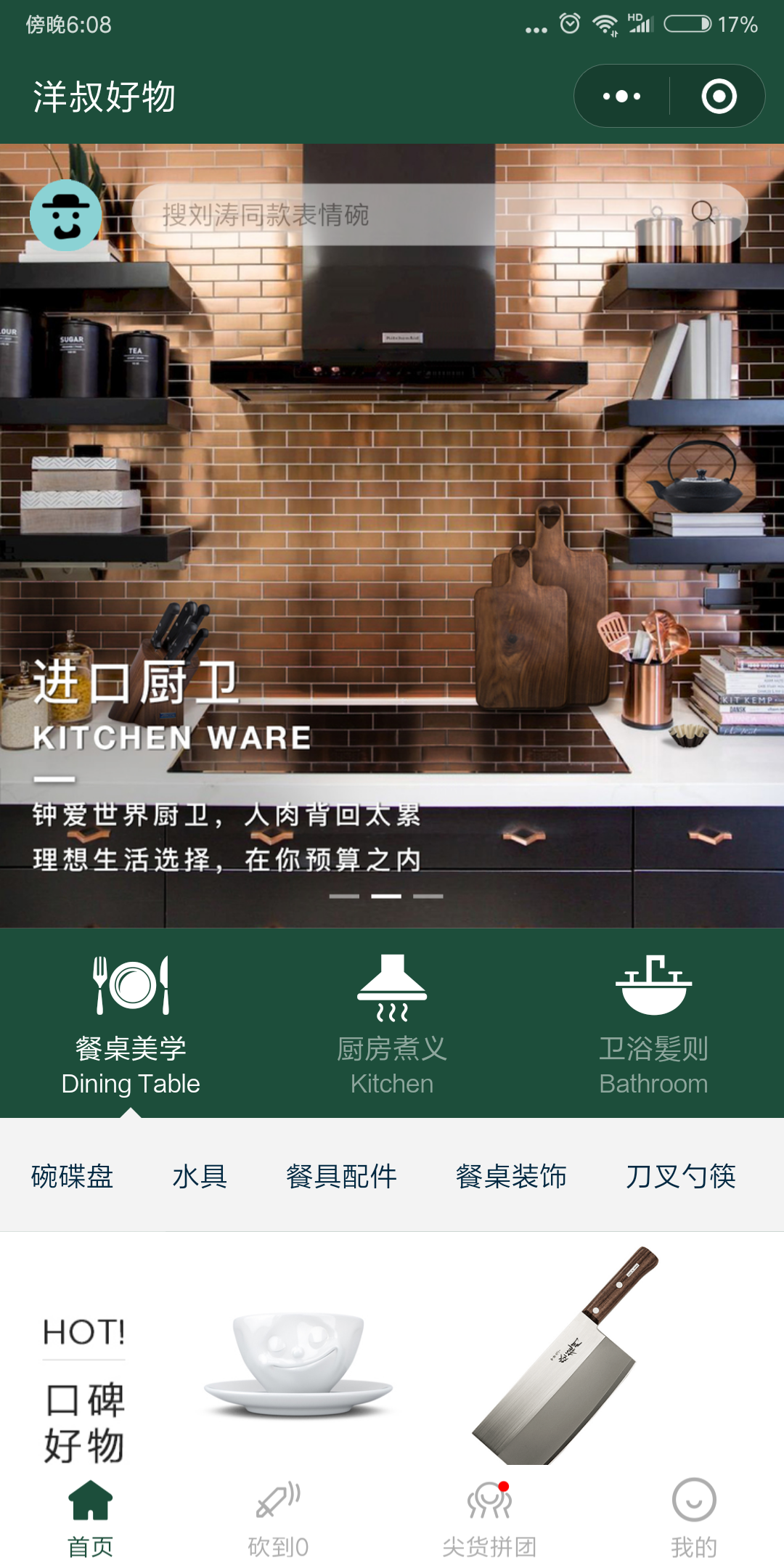Image resolution: width=784 pixels, height=1568 pixels.
Task: Go to the 首页 home tab
Action: [90, 1519]
